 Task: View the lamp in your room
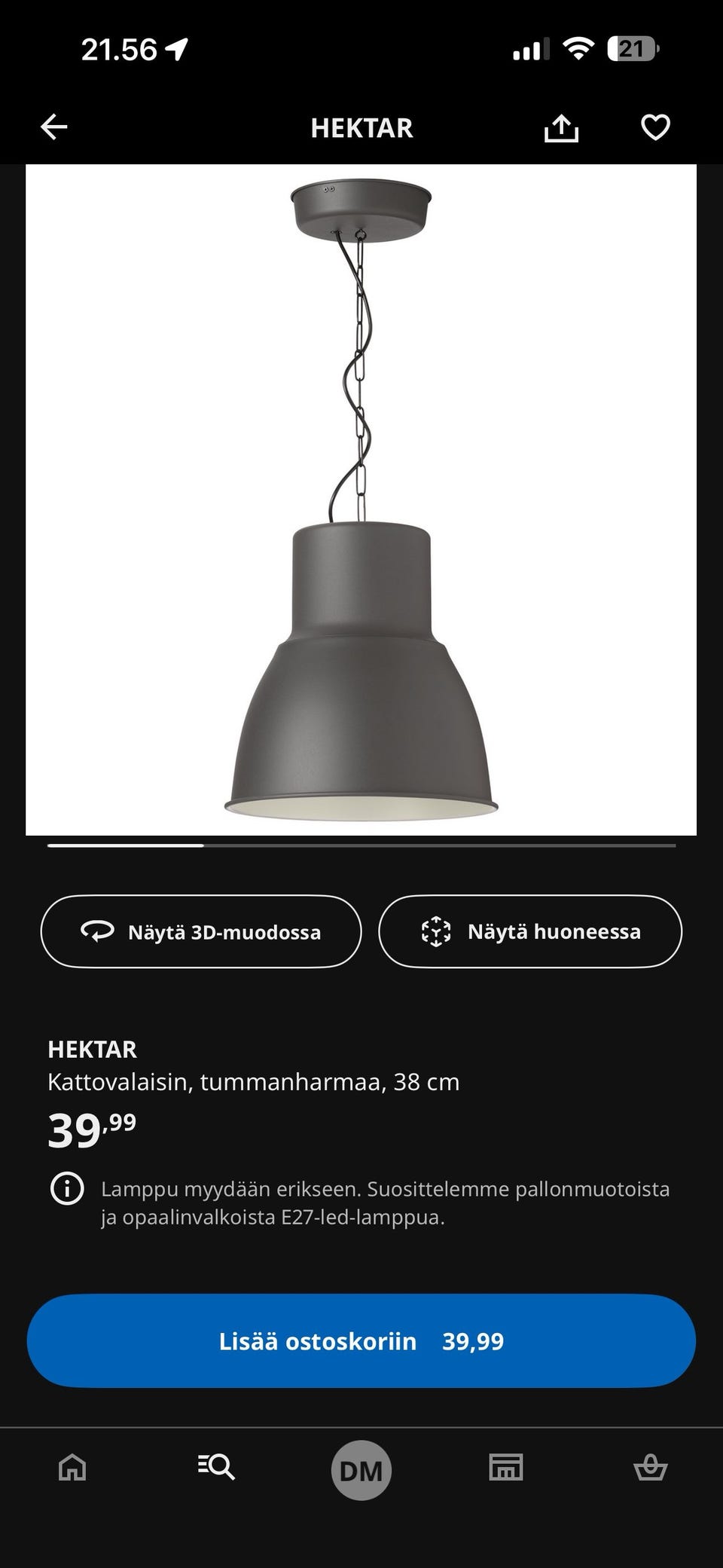(x=531, y=932)
